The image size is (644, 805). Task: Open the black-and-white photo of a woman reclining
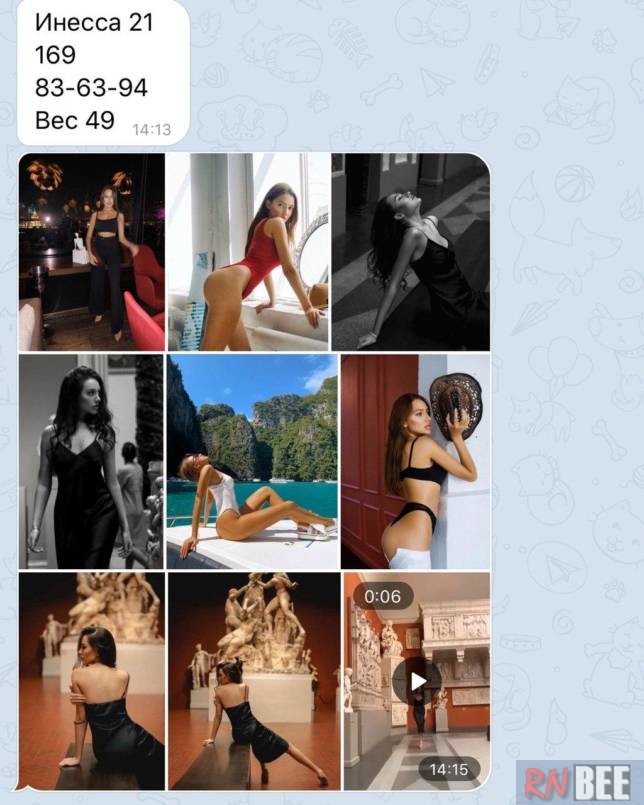410,251
